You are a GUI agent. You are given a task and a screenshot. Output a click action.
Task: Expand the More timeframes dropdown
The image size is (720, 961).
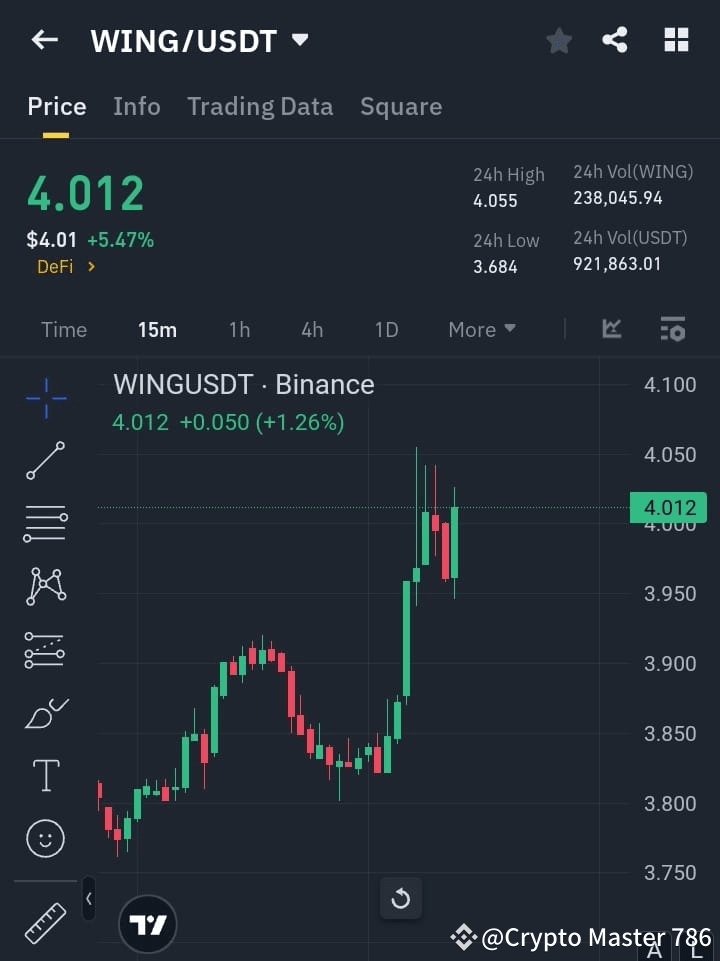481,329
